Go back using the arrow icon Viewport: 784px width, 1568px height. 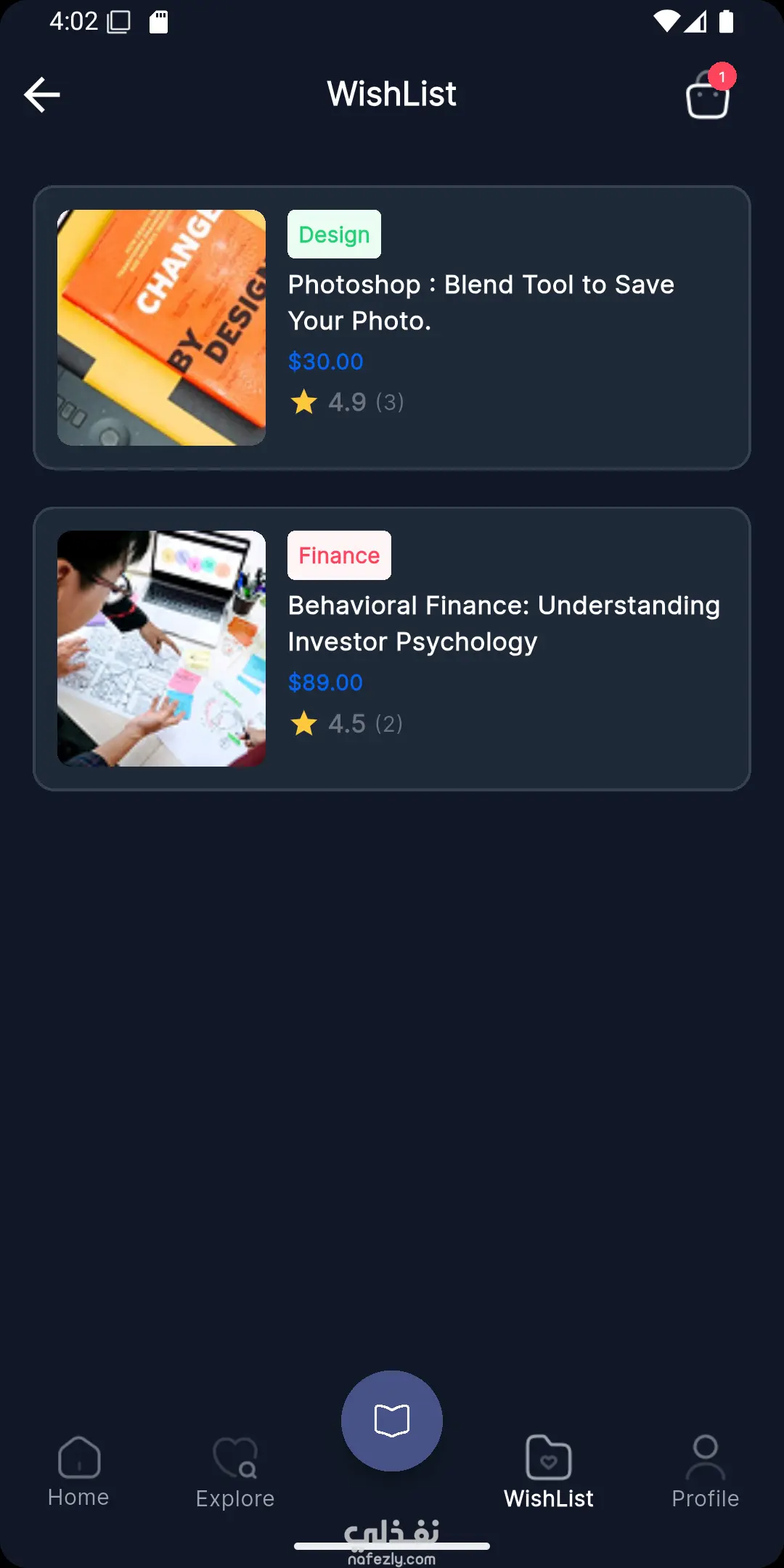[x=42, y=94]
